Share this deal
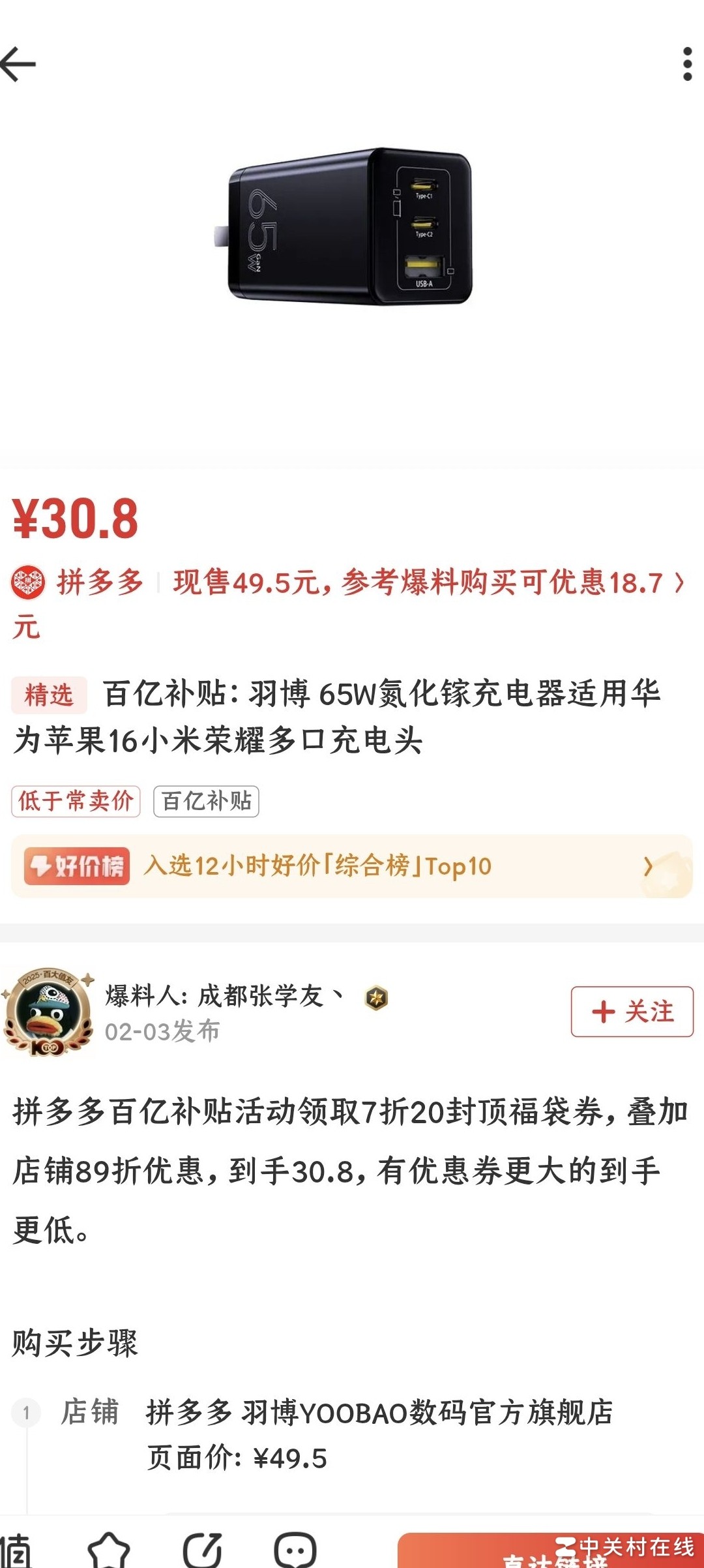The height and width of the screenshot is (1568, 704). click(x=202, y=1550)
